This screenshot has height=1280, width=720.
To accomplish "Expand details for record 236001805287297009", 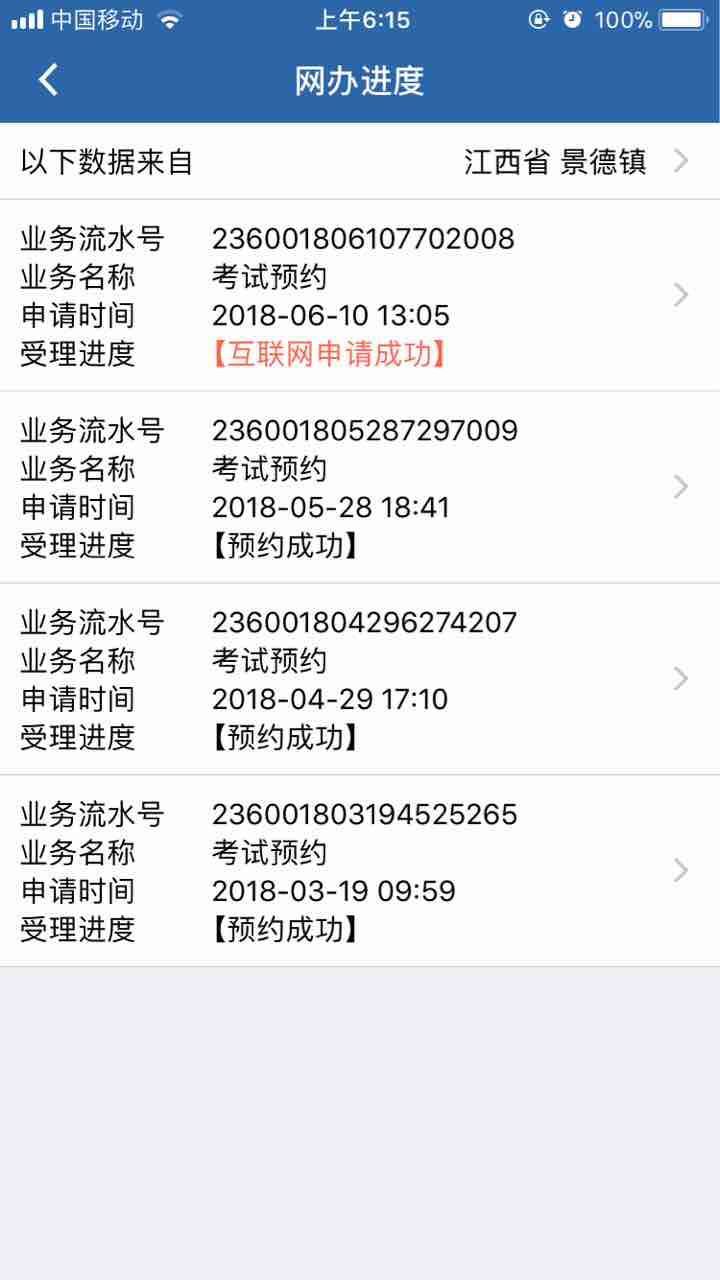I will pos(681,487).
